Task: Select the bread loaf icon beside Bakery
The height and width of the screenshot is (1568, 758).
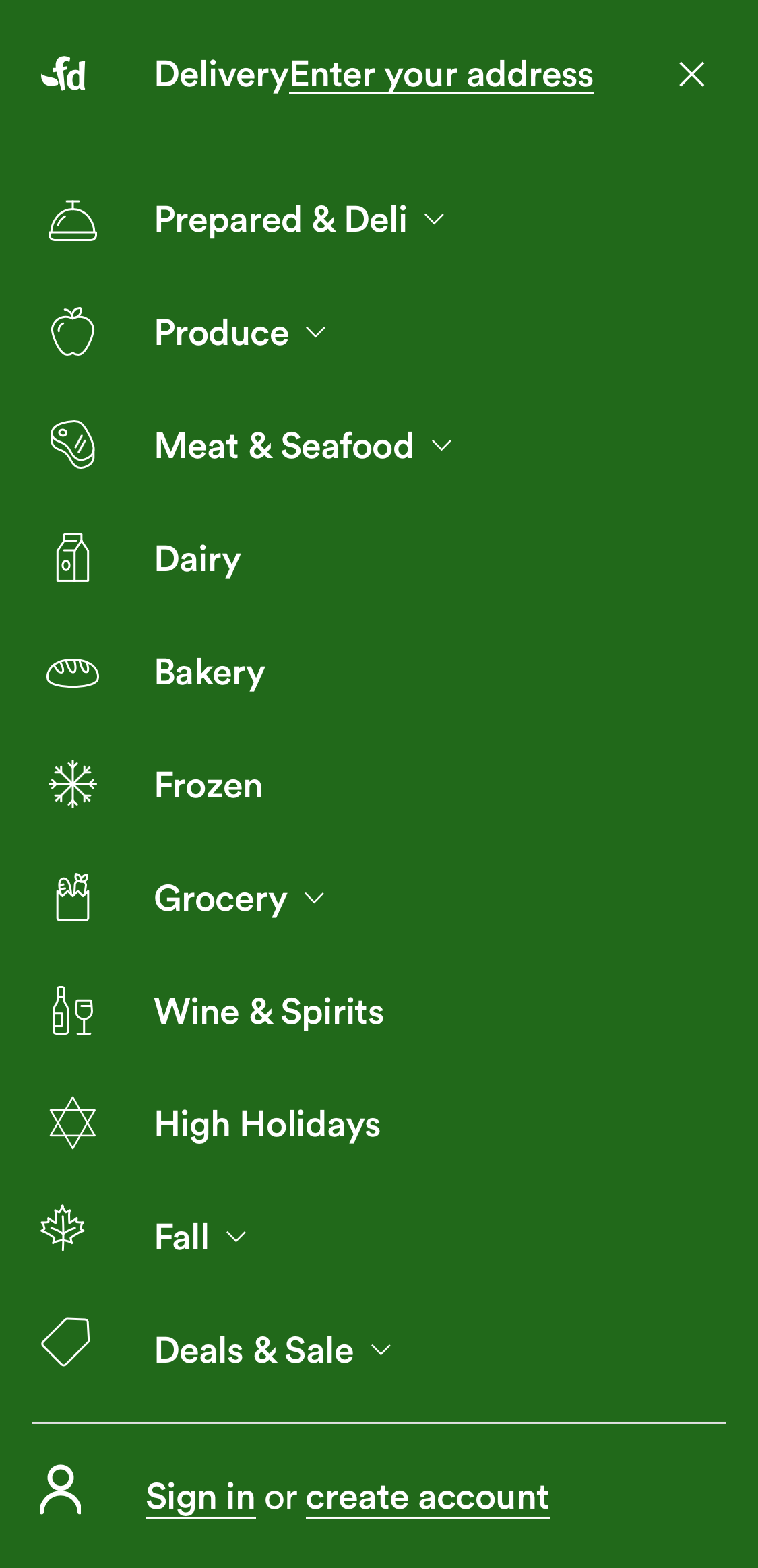Action: pyautogui.click(x=72, y=672)
